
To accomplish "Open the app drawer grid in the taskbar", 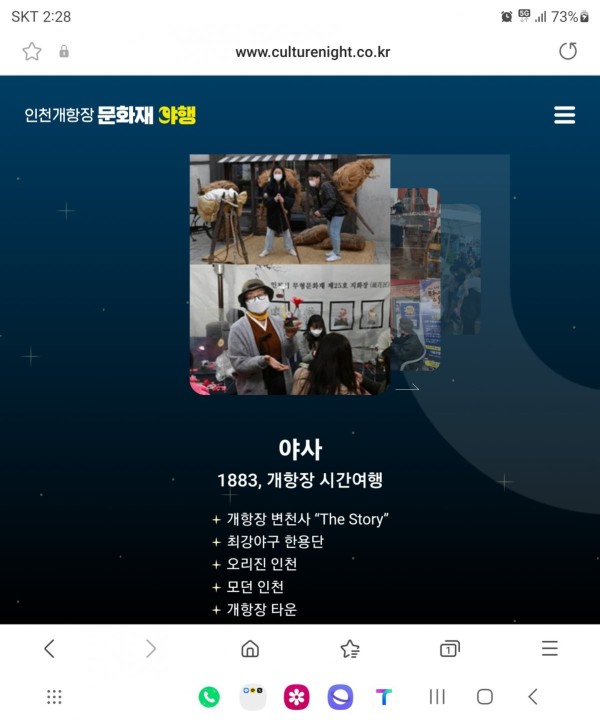I will (x=55, y=697).
